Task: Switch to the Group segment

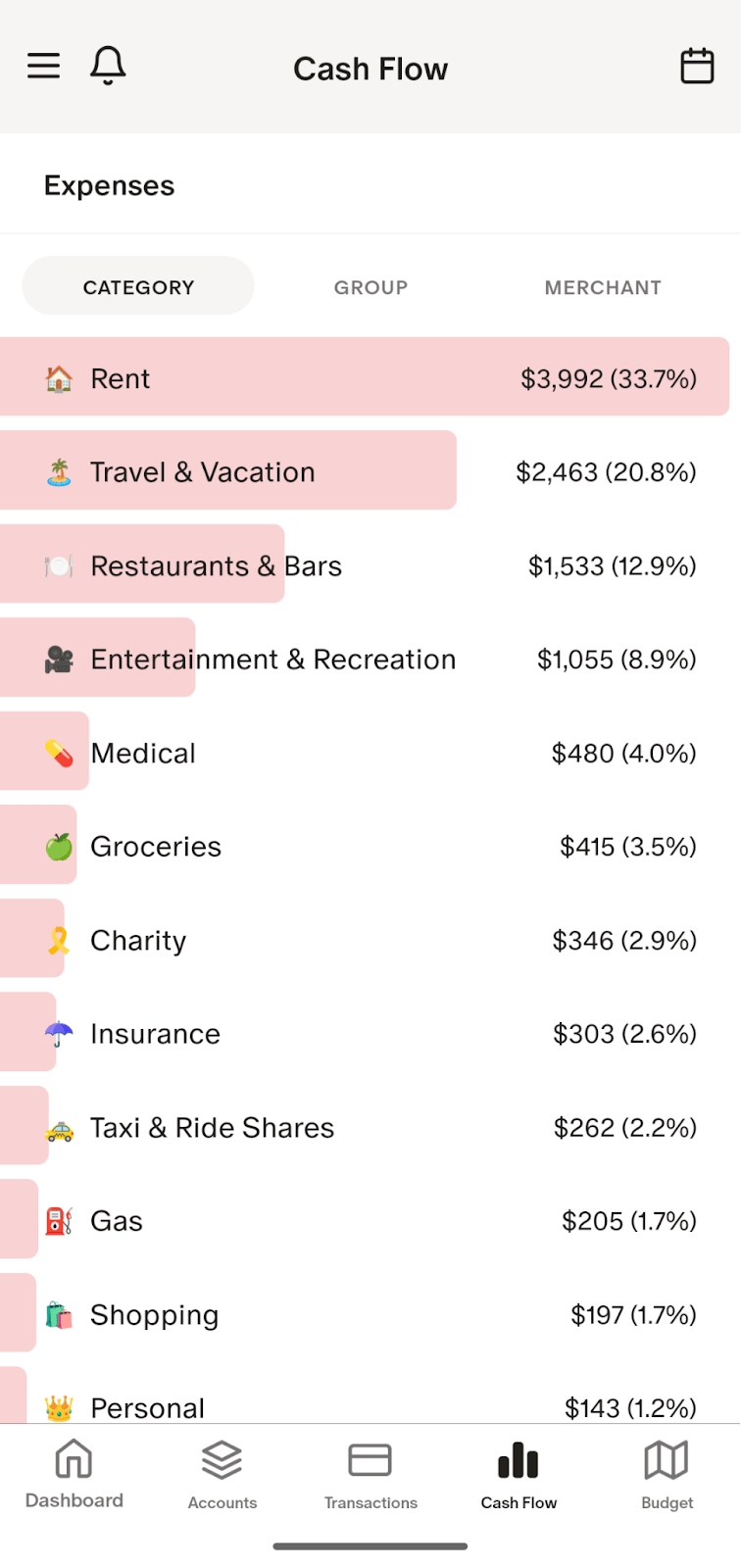Action: click(x=370, y=287)
